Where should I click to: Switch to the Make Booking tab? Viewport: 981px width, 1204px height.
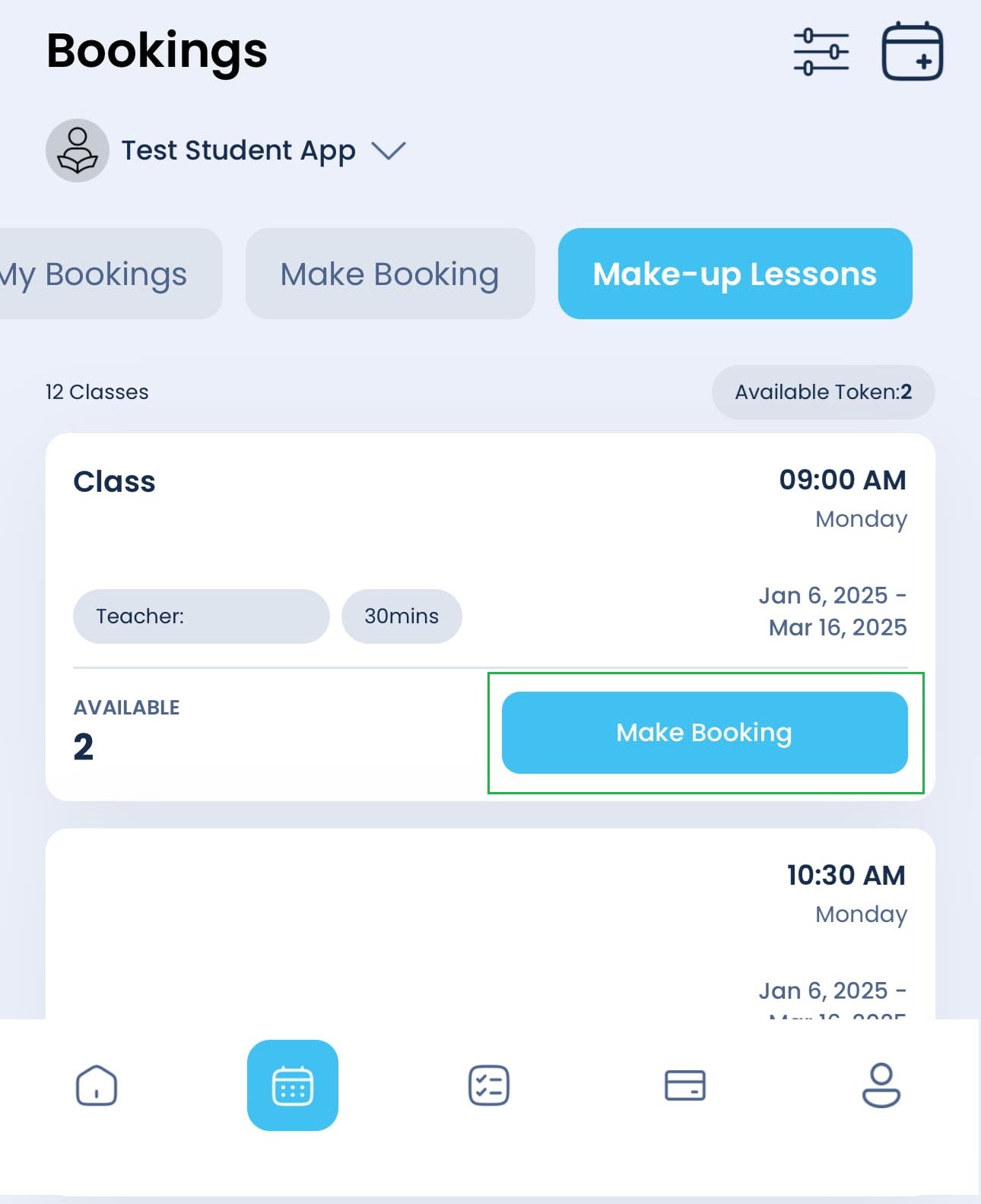389,274
